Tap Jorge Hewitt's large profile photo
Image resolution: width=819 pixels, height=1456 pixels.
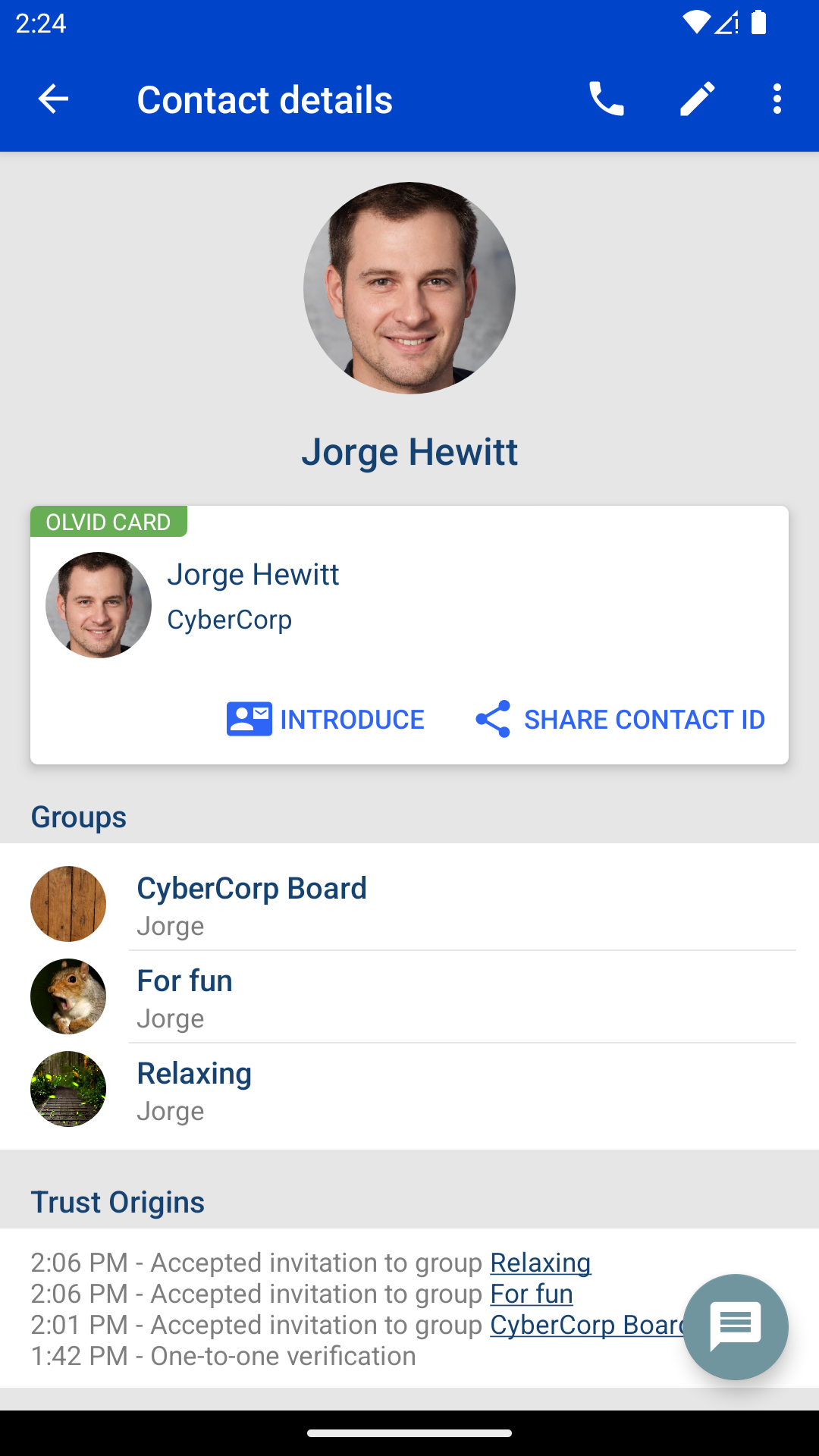(x=409, y=288)
